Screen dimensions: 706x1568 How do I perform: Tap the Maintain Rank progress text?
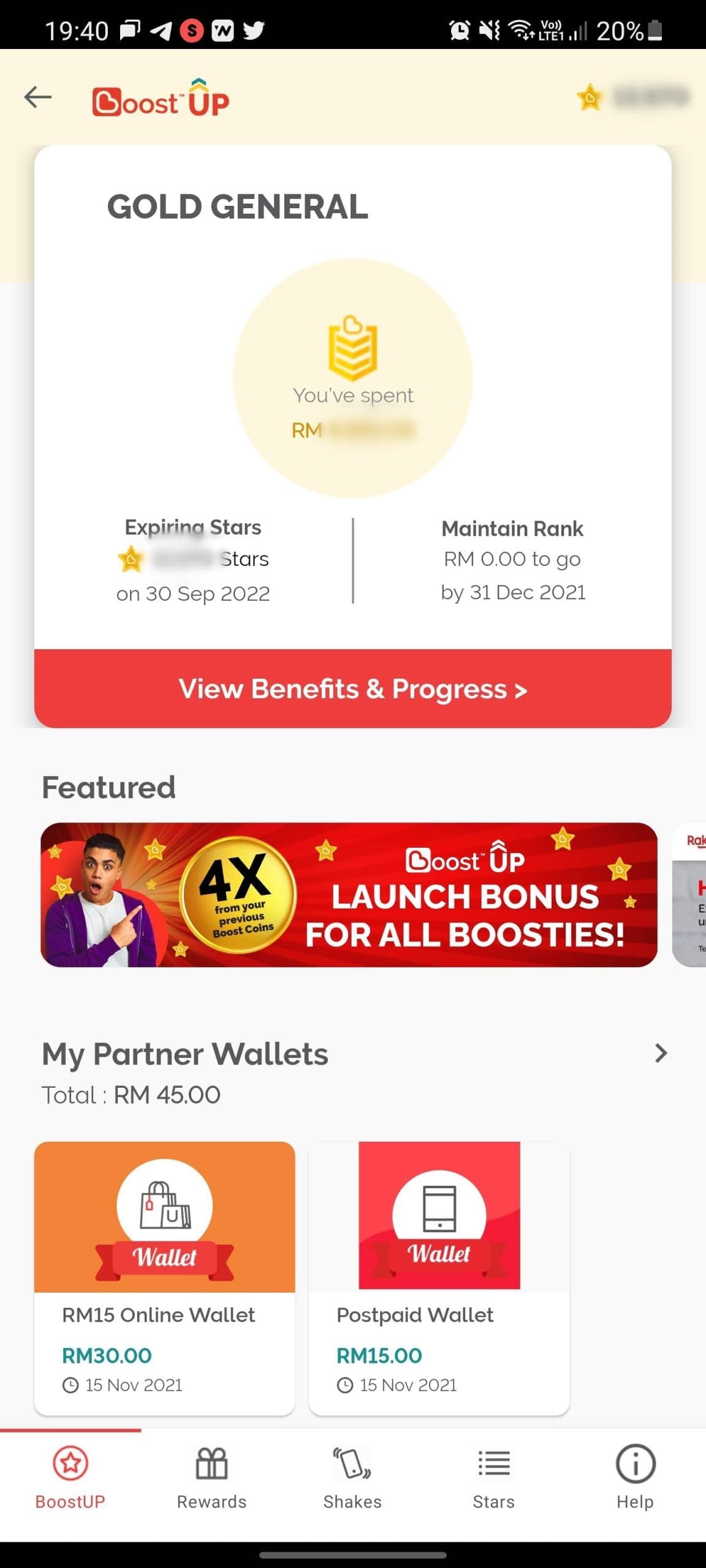click(511, 559)
